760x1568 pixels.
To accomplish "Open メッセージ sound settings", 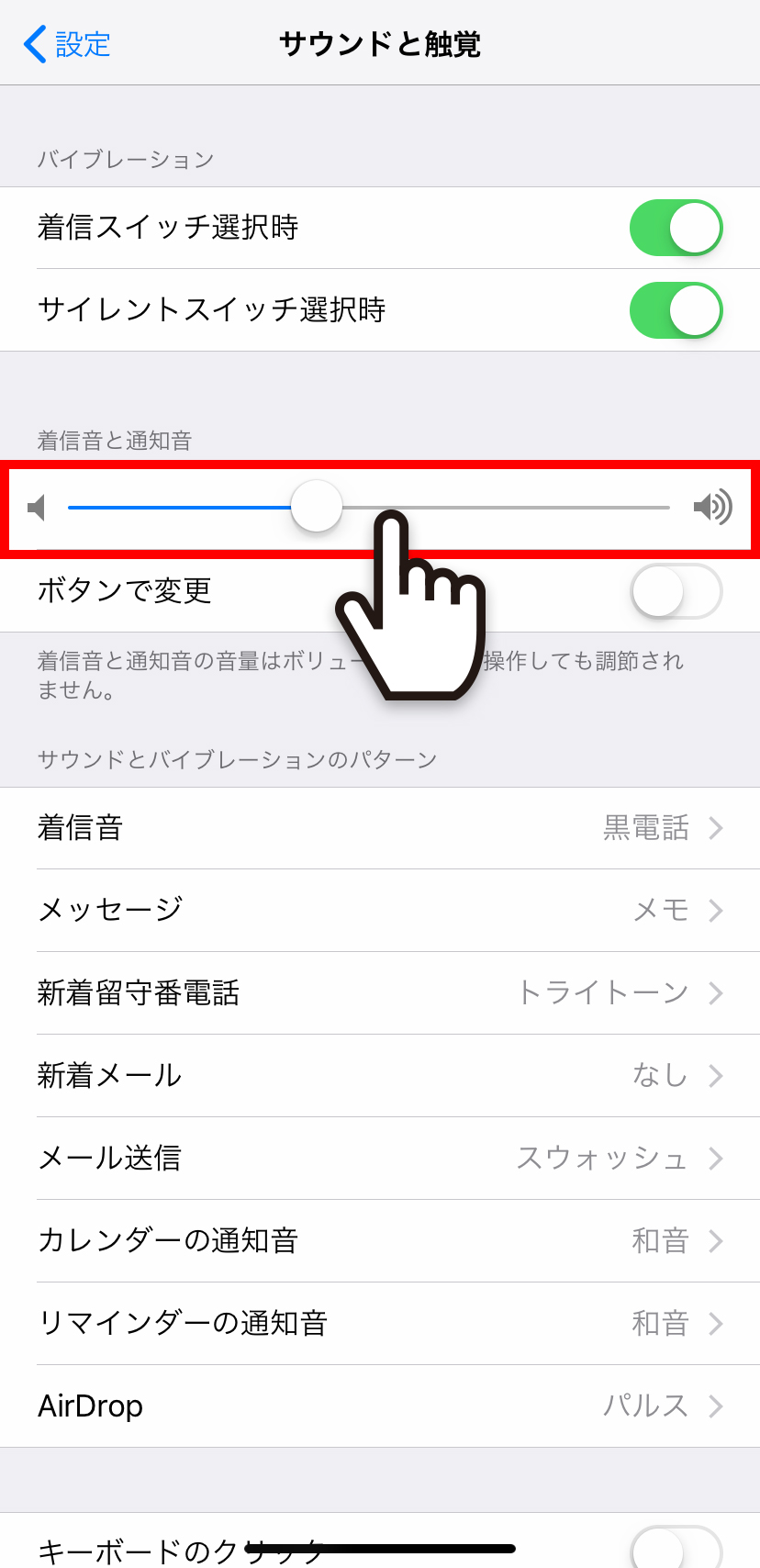I will [380, 911].
